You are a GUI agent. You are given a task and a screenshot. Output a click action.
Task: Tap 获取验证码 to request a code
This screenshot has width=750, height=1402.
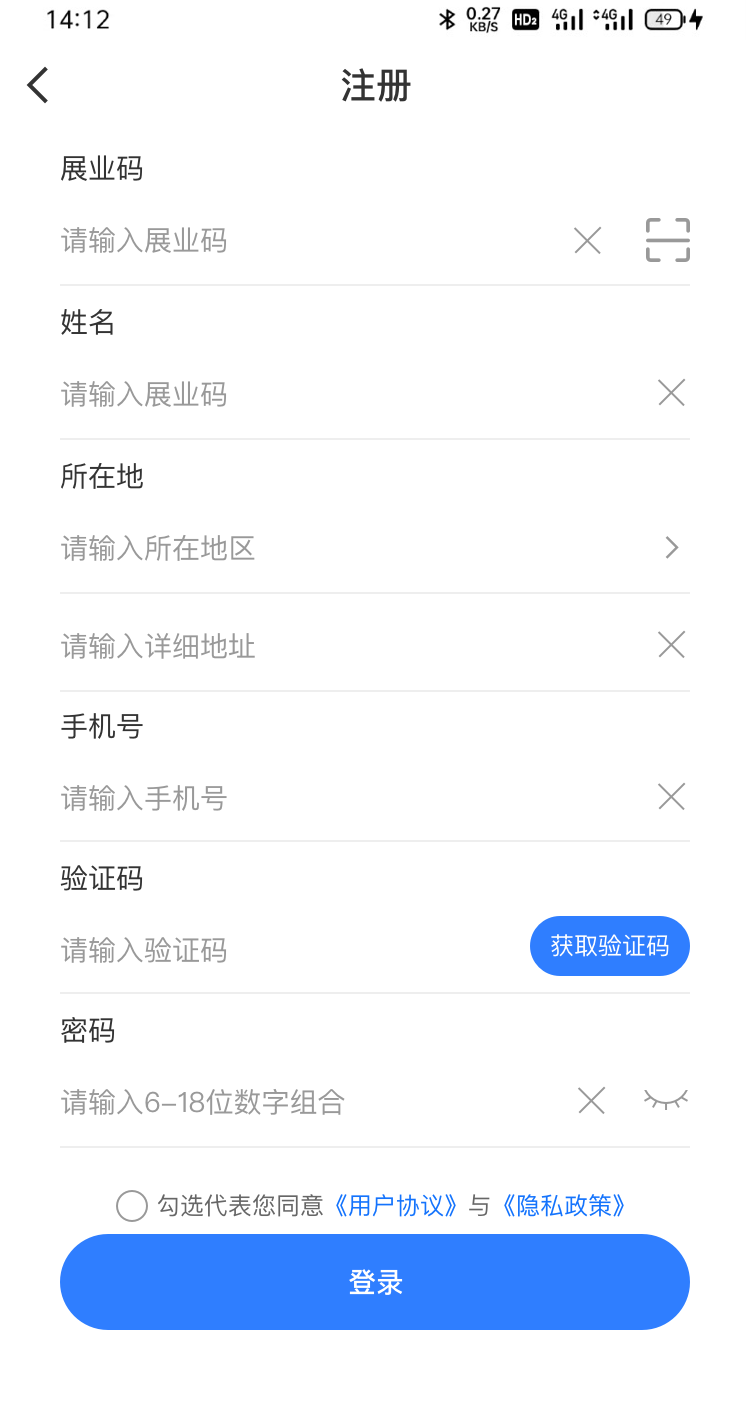[x=610, y=946]
